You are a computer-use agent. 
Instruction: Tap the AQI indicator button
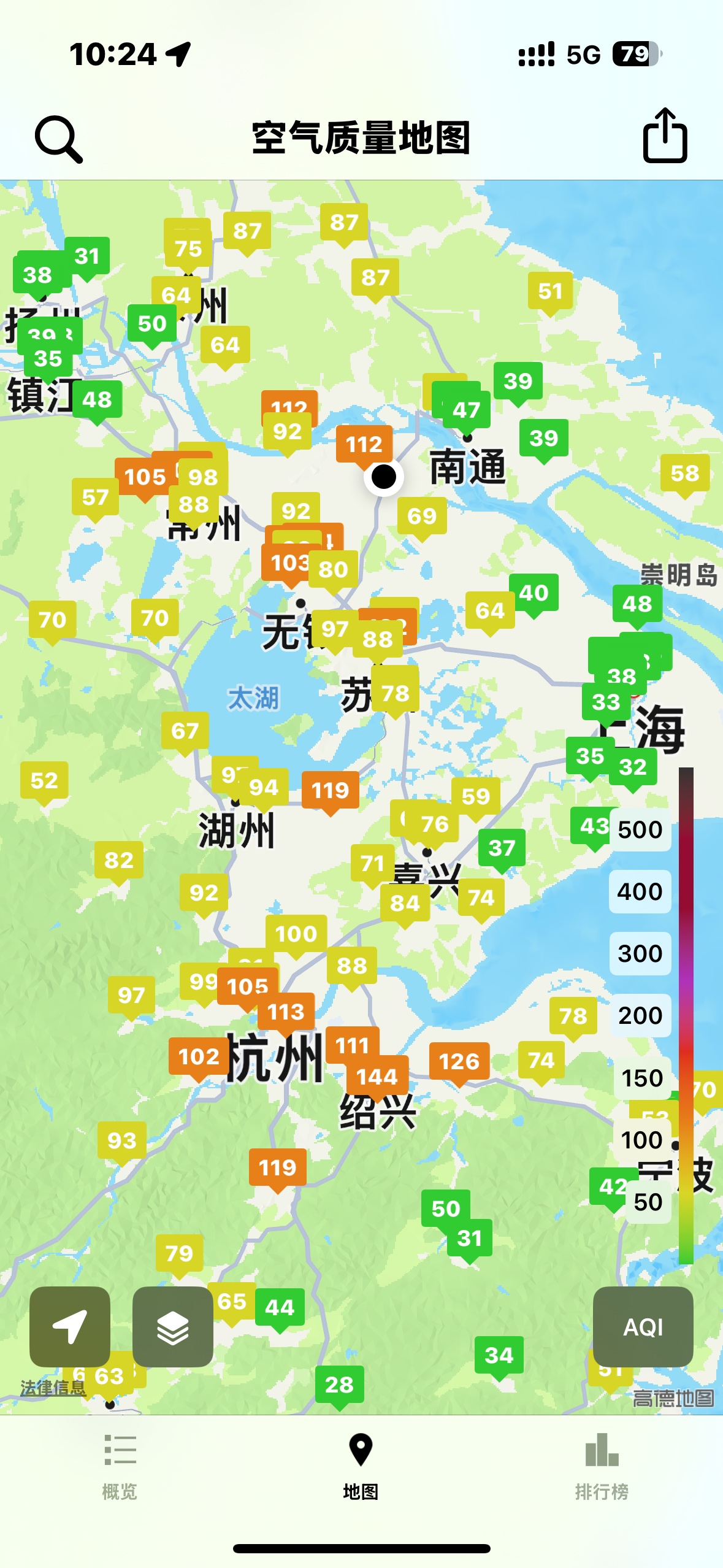(643, 1326)
